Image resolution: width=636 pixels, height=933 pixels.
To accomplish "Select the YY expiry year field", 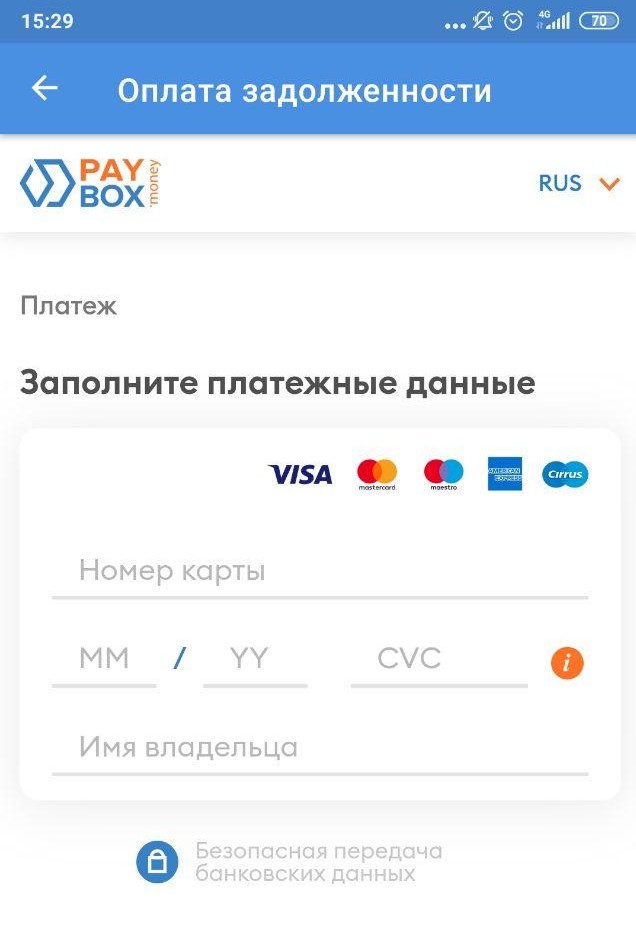I will point(254,659).
